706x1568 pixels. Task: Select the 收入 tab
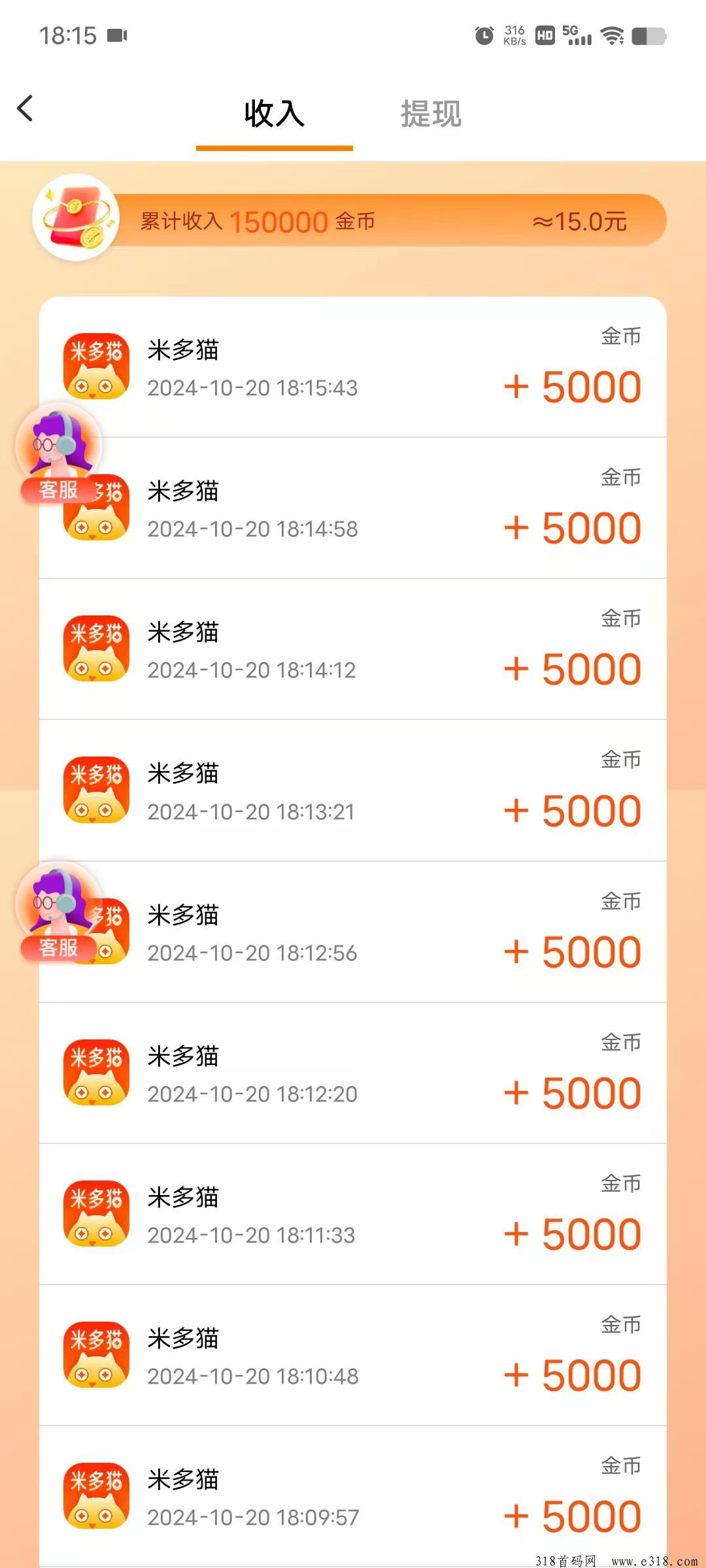(274, 114)
